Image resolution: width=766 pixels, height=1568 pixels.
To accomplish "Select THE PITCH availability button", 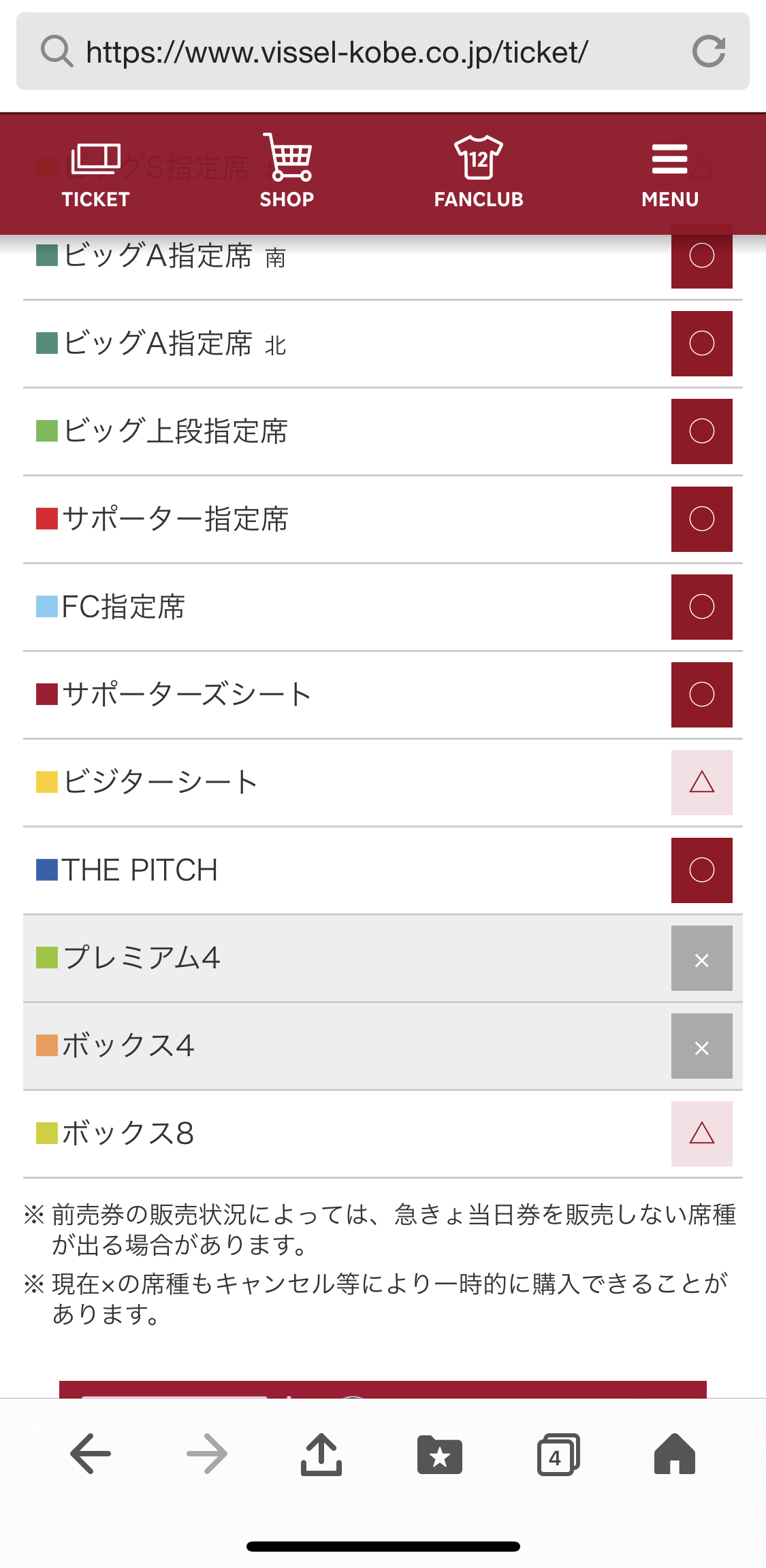I will (x=702, y=870).
